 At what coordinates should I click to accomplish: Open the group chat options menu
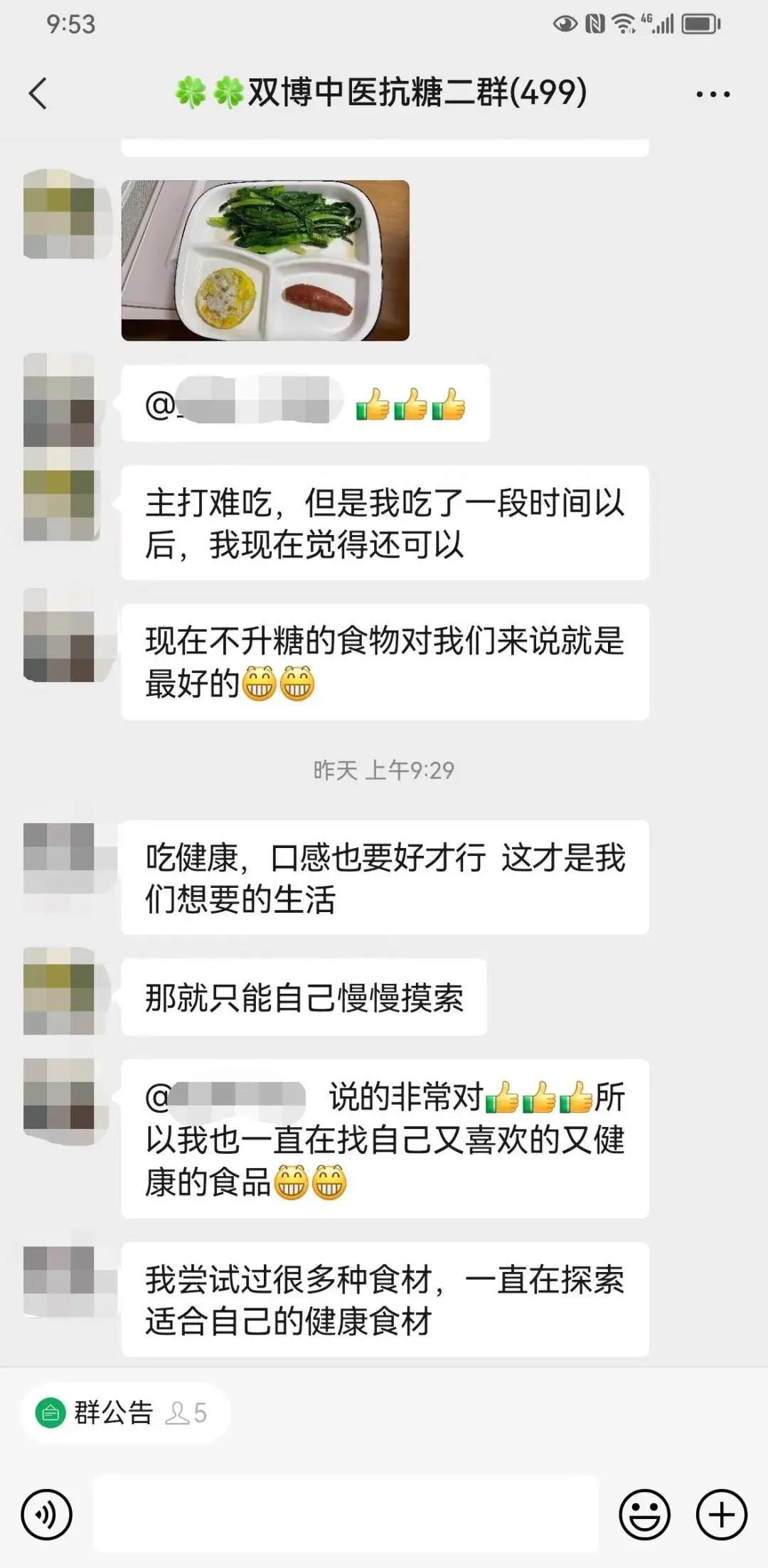(713, 94)
